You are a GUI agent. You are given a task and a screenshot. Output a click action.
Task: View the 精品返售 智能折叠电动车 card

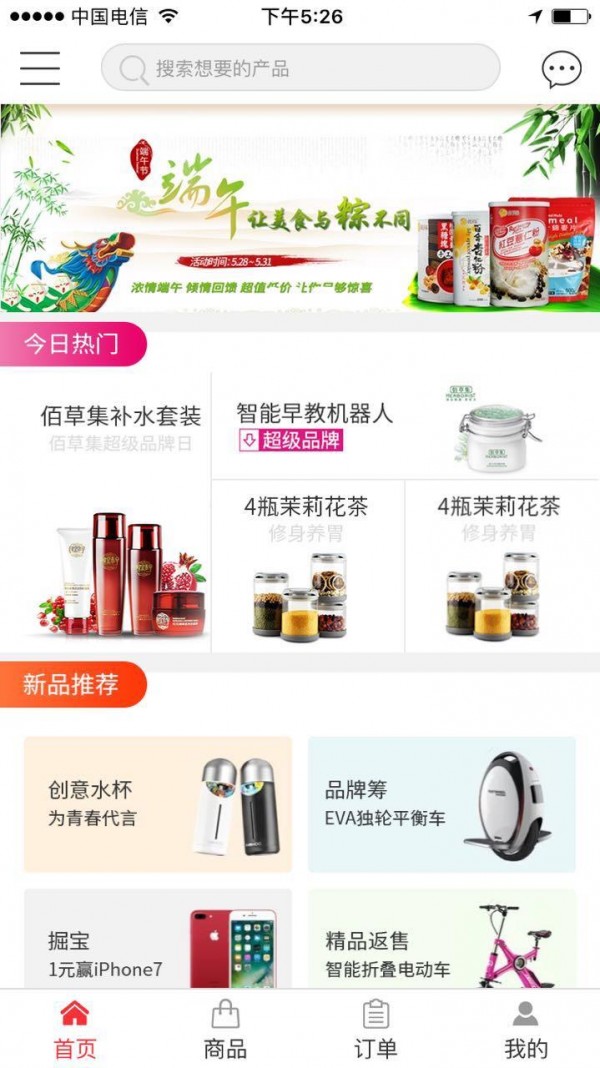point(441,940)
